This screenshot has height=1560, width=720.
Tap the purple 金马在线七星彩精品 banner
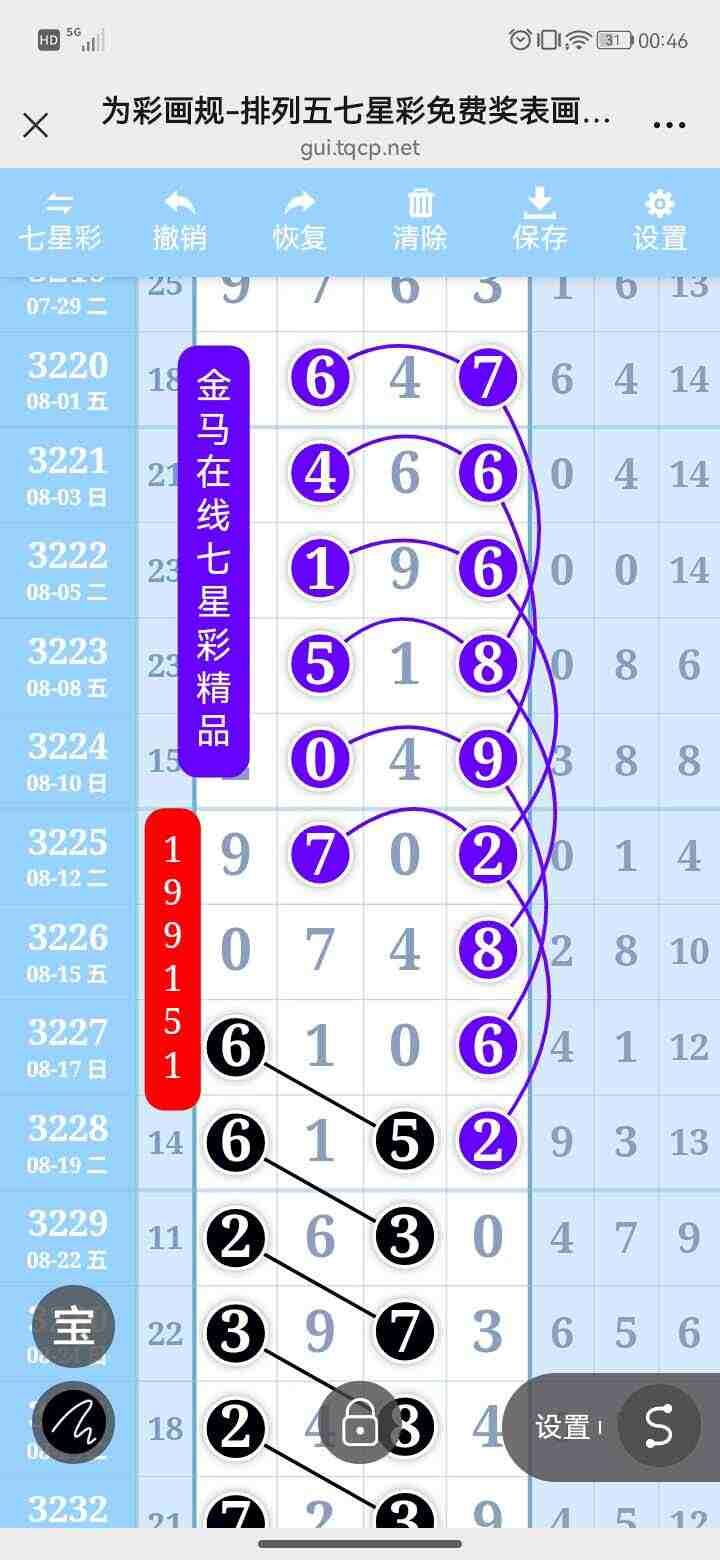213,560
